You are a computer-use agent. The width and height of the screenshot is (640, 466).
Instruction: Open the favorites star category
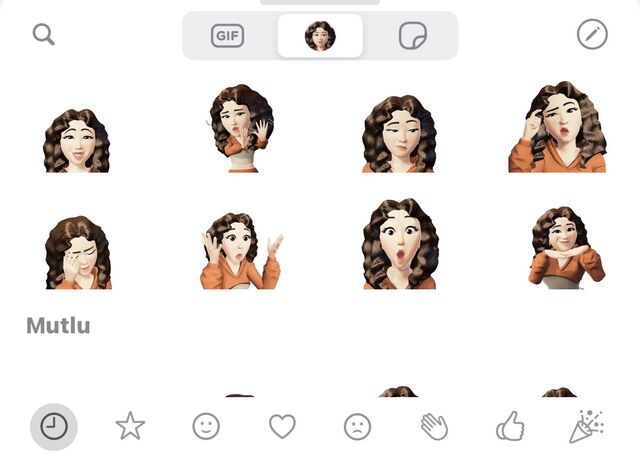click(x=130, y=427)
